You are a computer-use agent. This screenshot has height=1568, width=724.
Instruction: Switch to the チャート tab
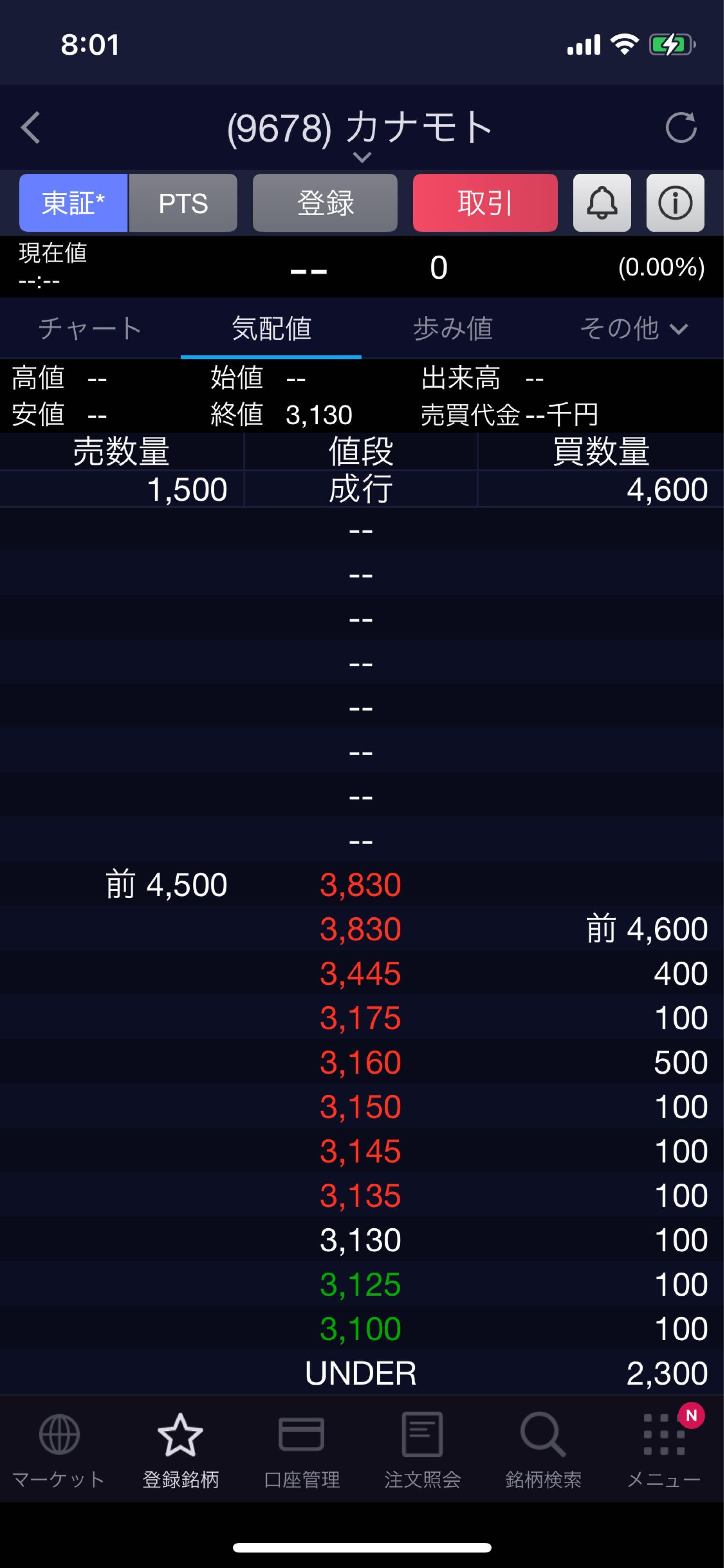[90, 329]
